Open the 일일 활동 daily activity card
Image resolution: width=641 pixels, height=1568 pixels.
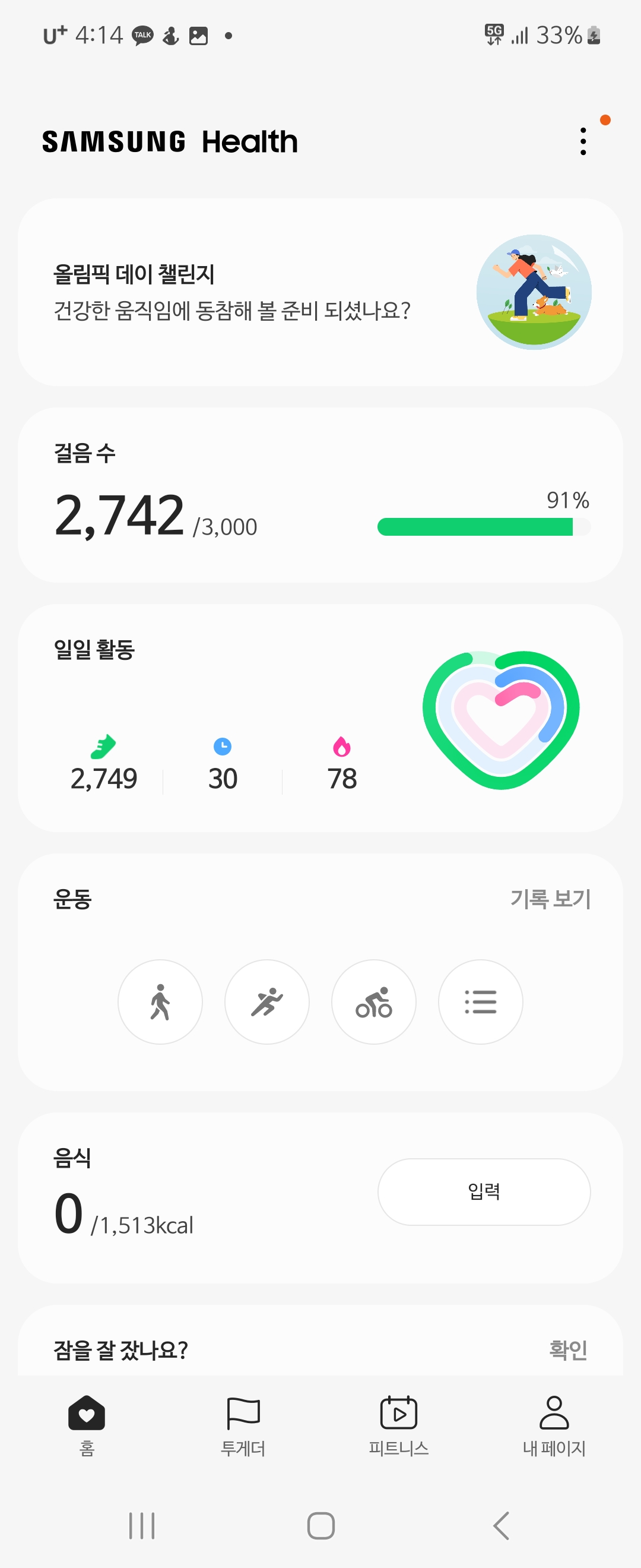coord(320,717)
